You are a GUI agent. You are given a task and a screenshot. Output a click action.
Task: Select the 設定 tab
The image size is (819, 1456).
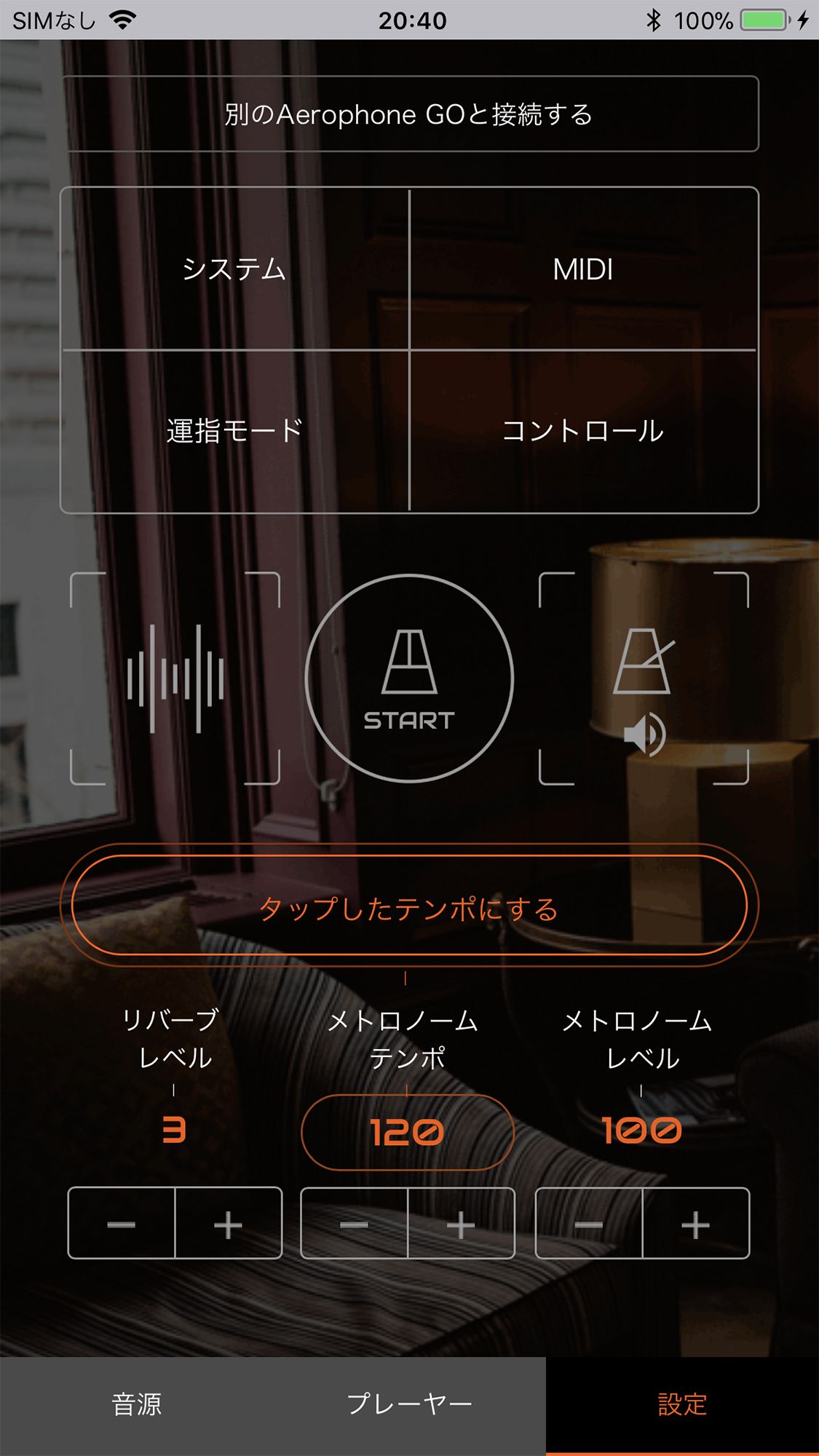tap(682, 1404)
